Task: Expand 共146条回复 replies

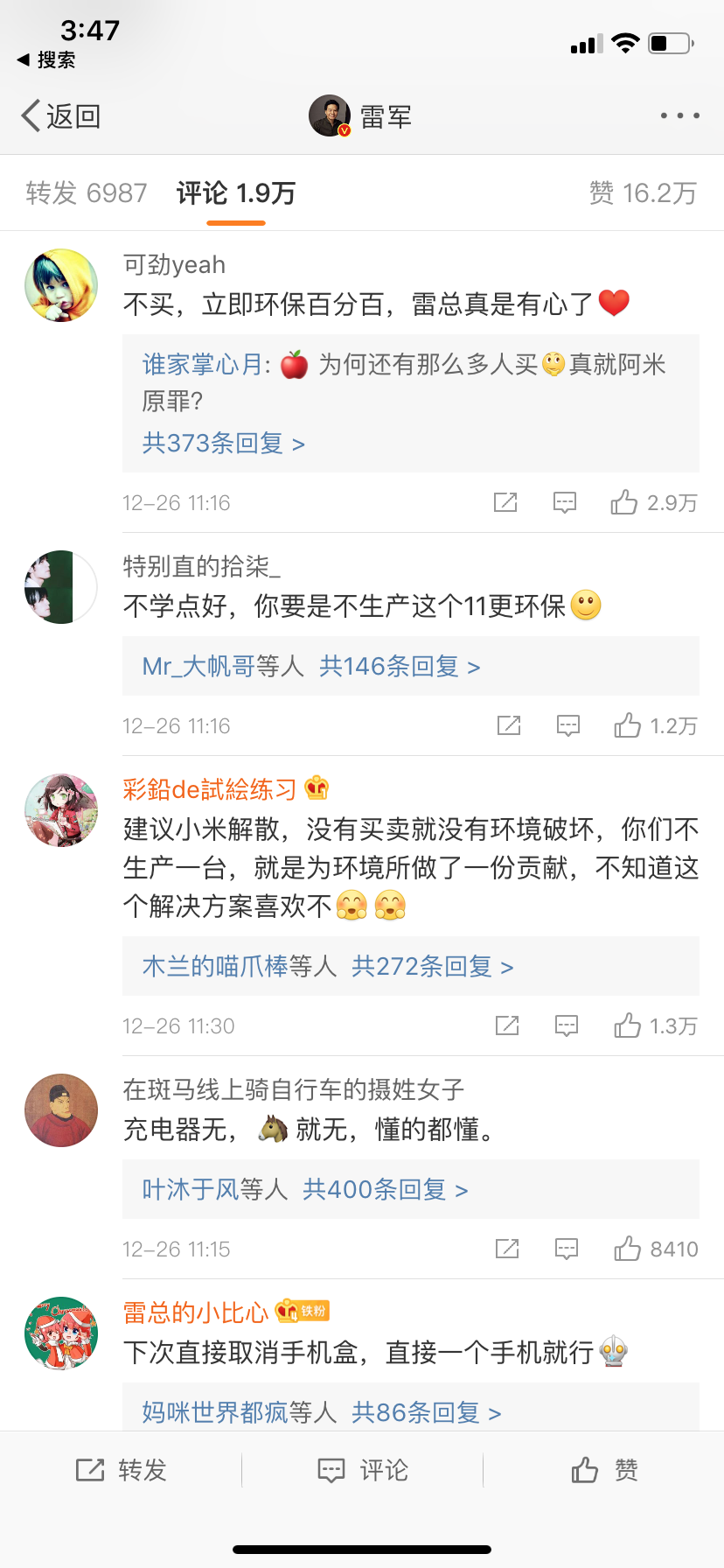Action: point(400,667)
